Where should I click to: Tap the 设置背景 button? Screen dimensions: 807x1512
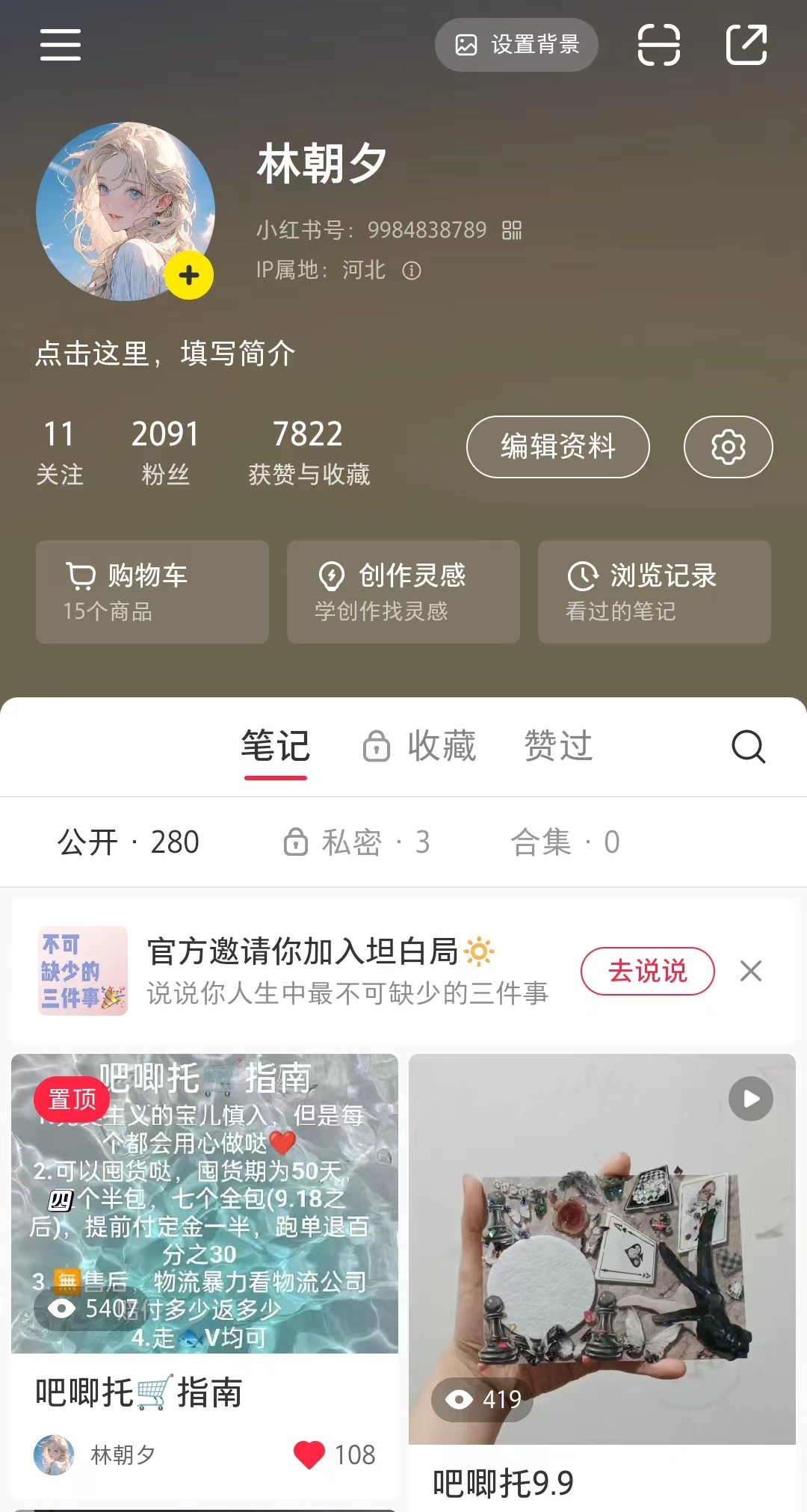(517, 45)
